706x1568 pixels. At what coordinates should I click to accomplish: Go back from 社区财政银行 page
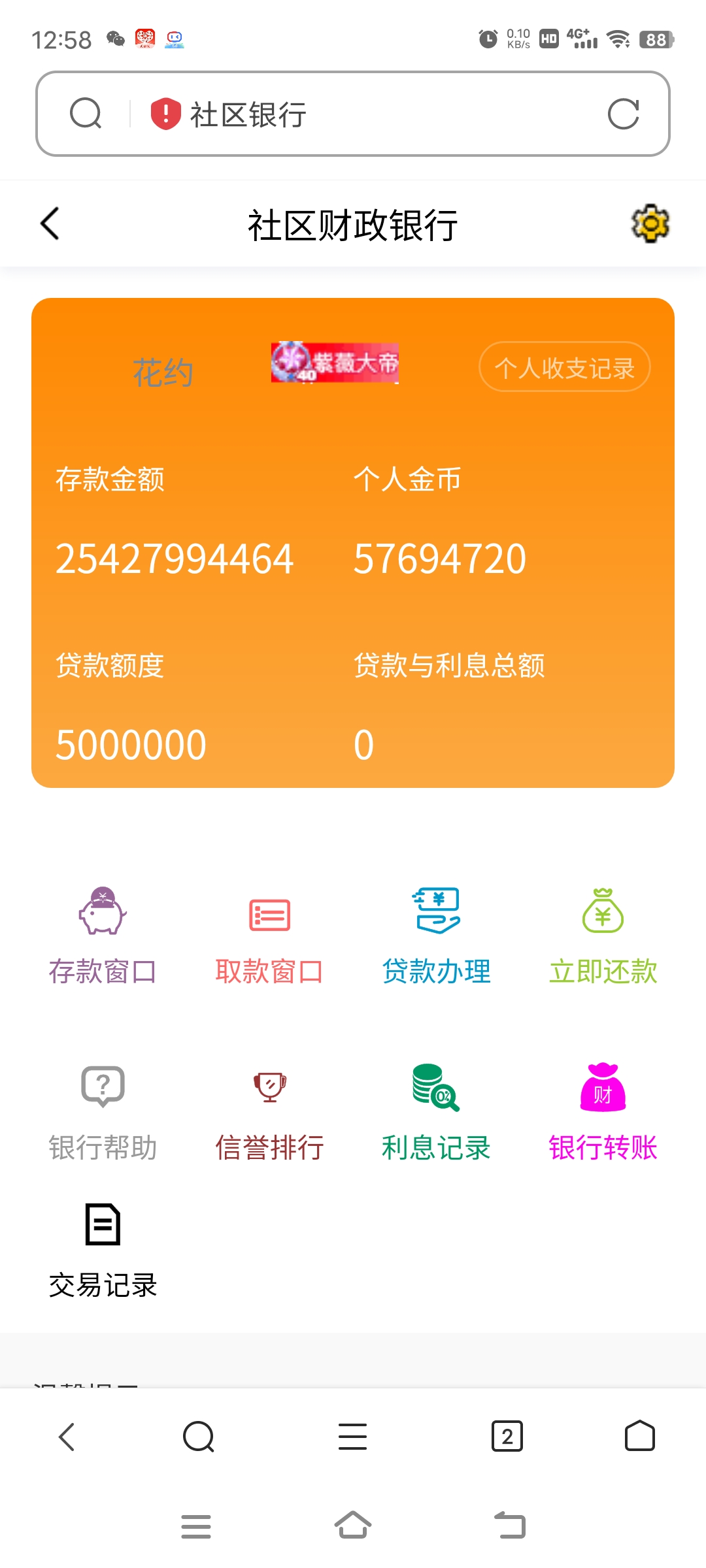(x=50, y=224)
